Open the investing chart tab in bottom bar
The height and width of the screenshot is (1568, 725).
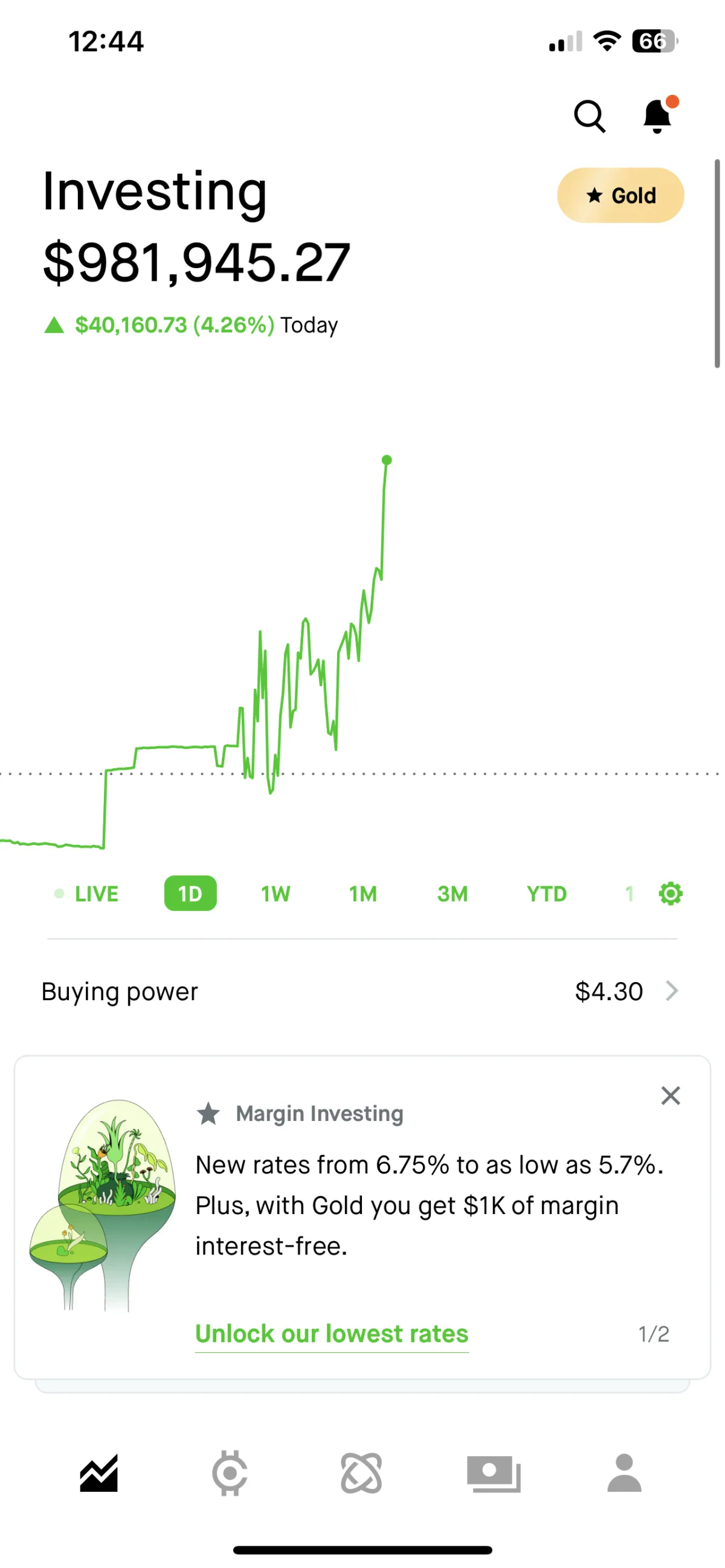click(x=98, y=1474)
